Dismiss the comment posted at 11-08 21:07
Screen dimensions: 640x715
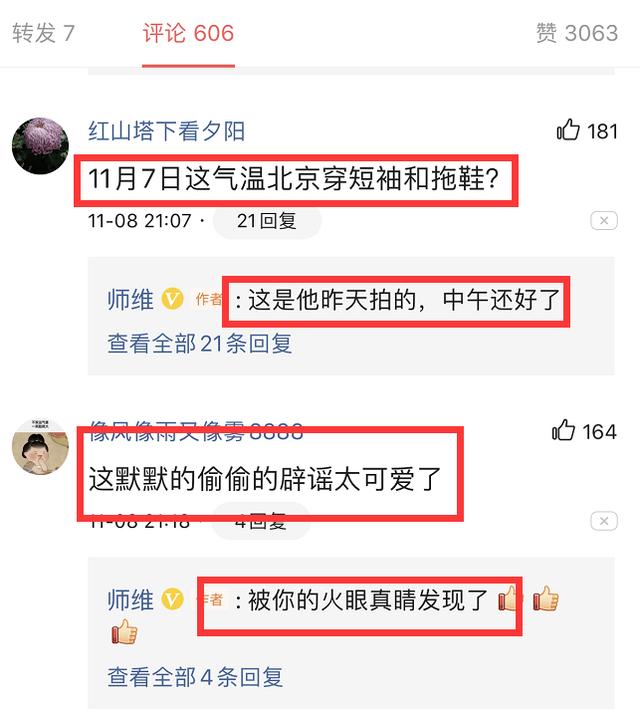coord(603,221)
